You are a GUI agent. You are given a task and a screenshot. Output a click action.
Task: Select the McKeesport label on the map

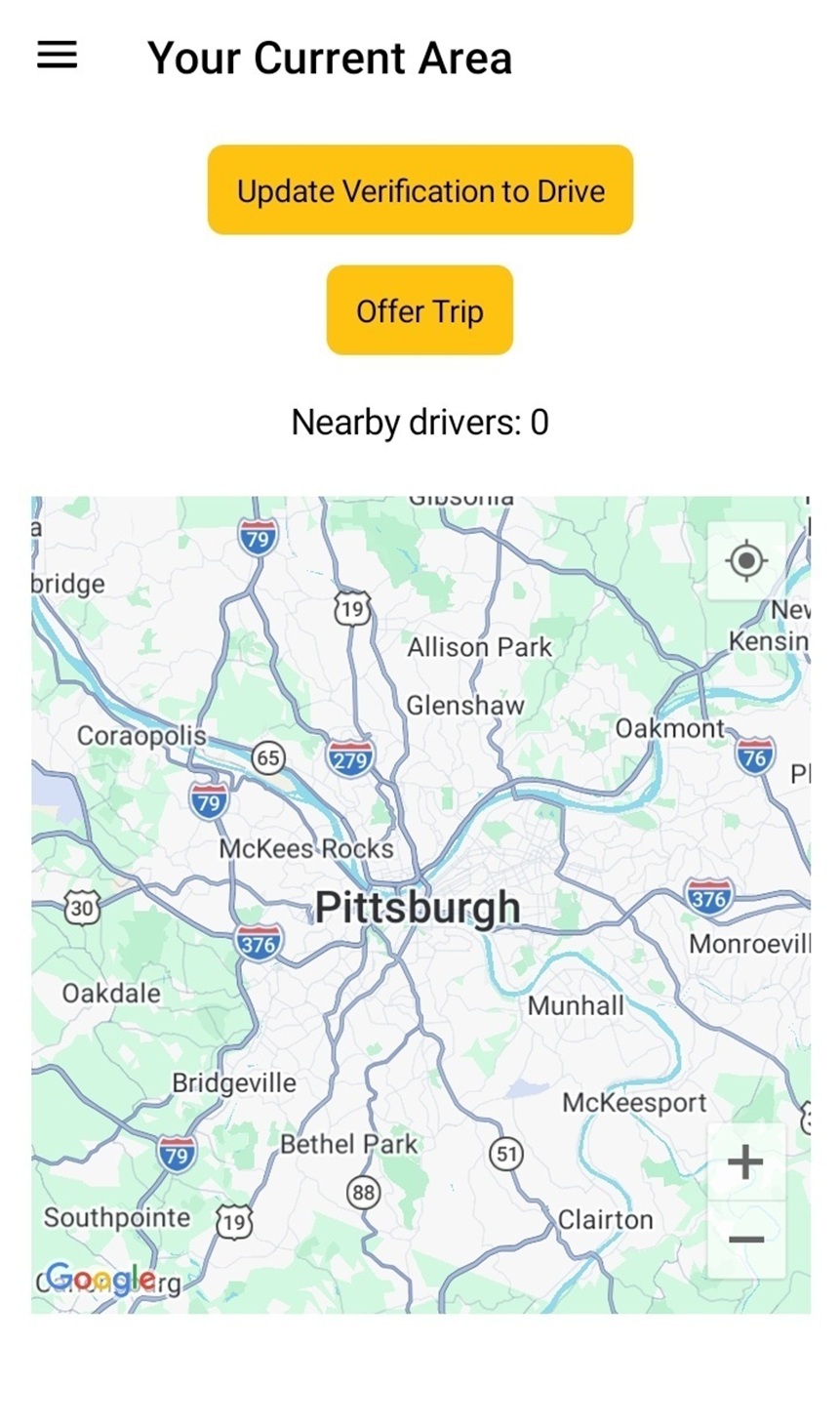coord(634,1102)
